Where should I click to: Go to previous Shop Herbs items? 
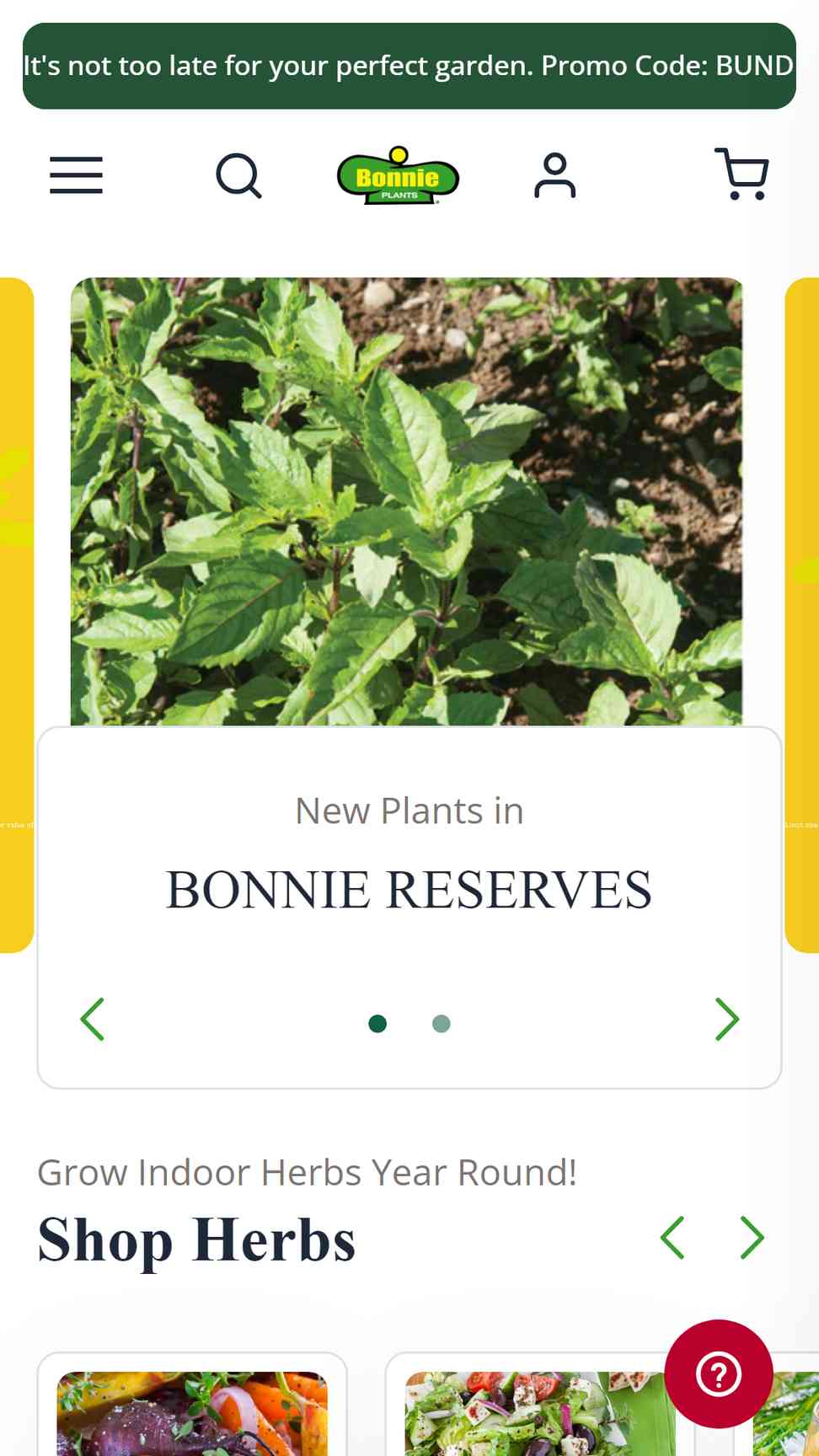click(672, 1238)
